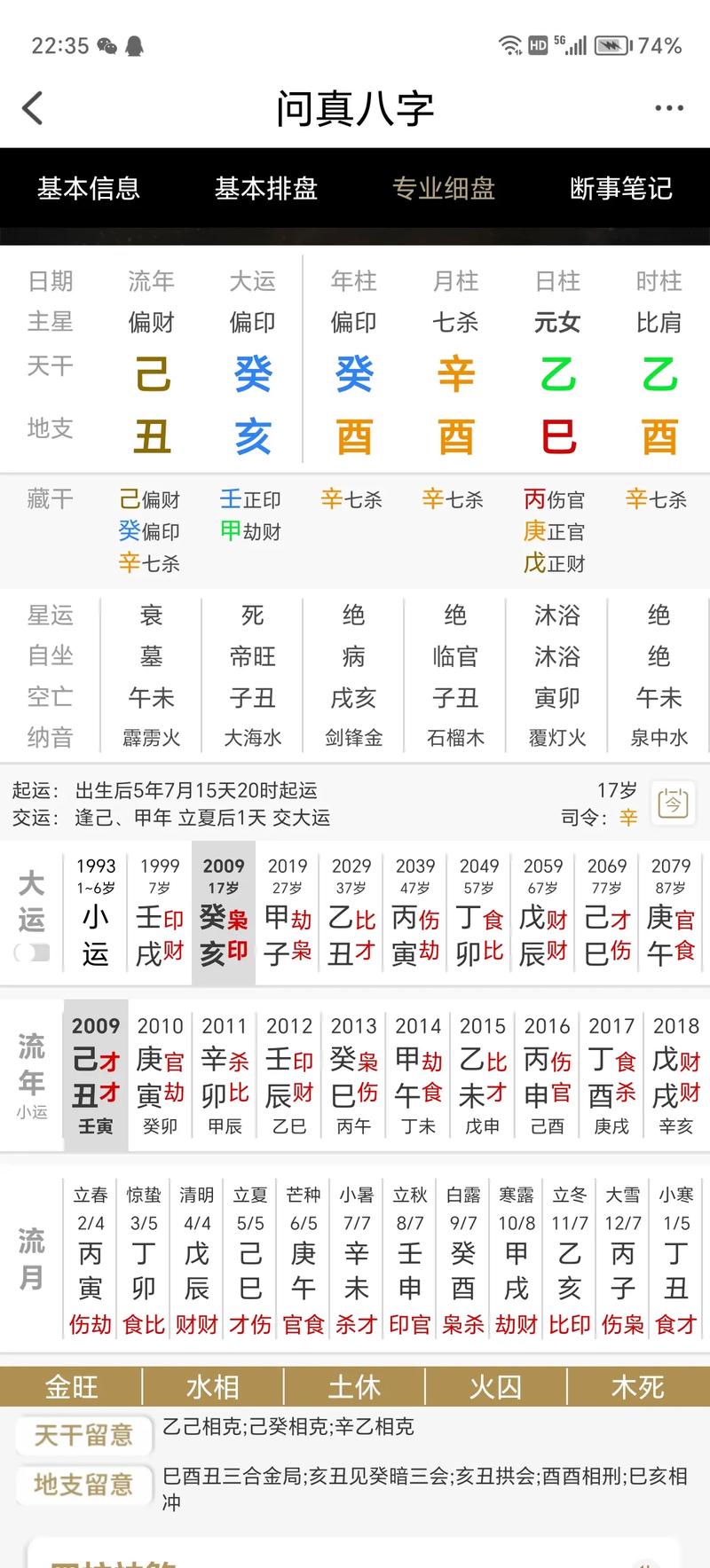Image resolution: width=710 pixels, height=1568 pixels.
Task: Pick the 2018 戊戌 流年 column
Action: [676, 1075]
